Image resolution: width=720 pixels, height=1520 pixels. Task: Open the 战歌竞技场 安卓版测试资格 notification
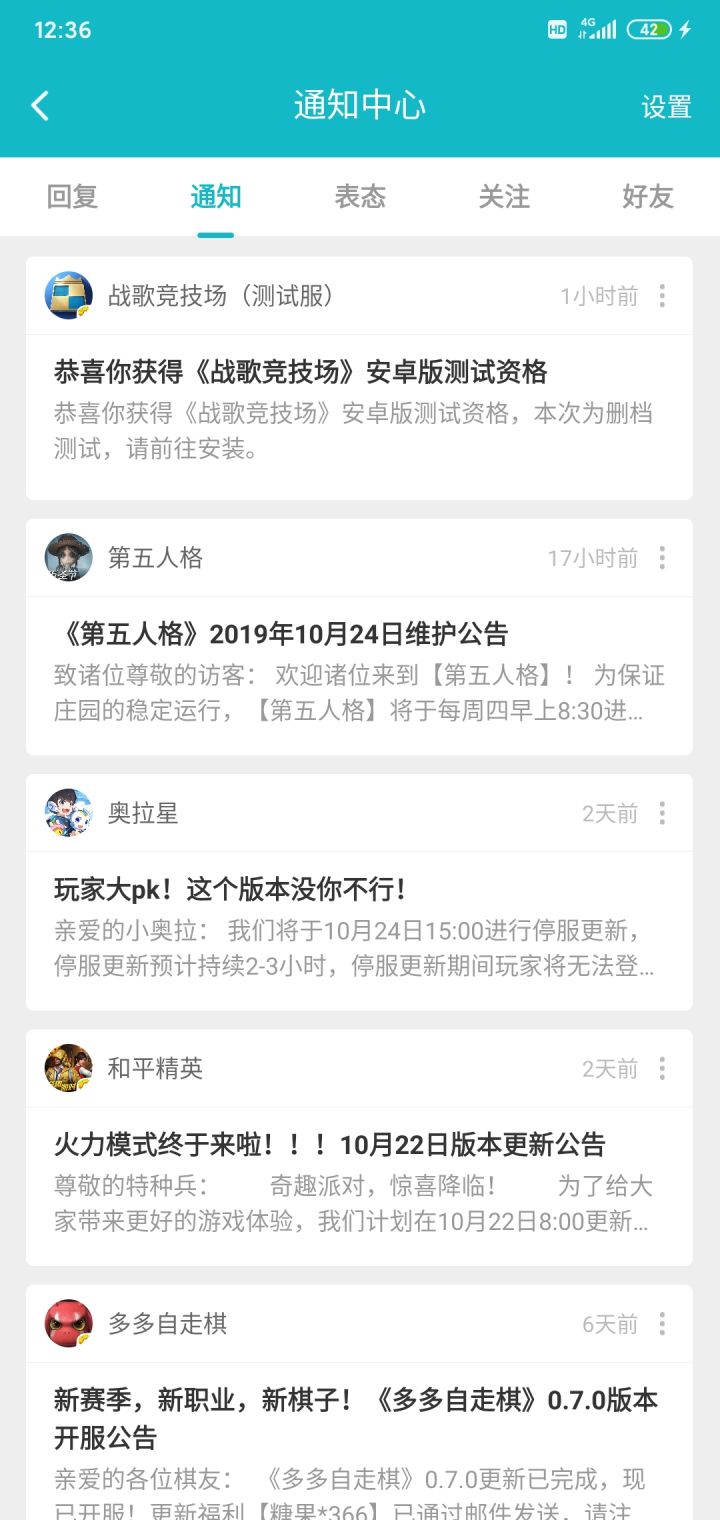359,417
